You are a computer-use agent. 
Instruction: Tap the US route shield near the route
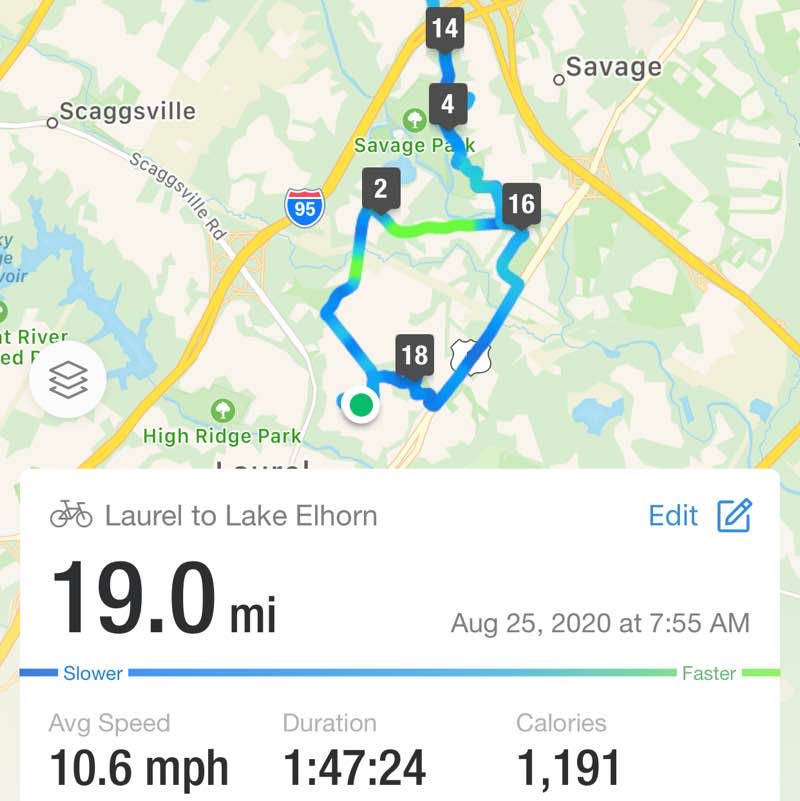point(472,355)
